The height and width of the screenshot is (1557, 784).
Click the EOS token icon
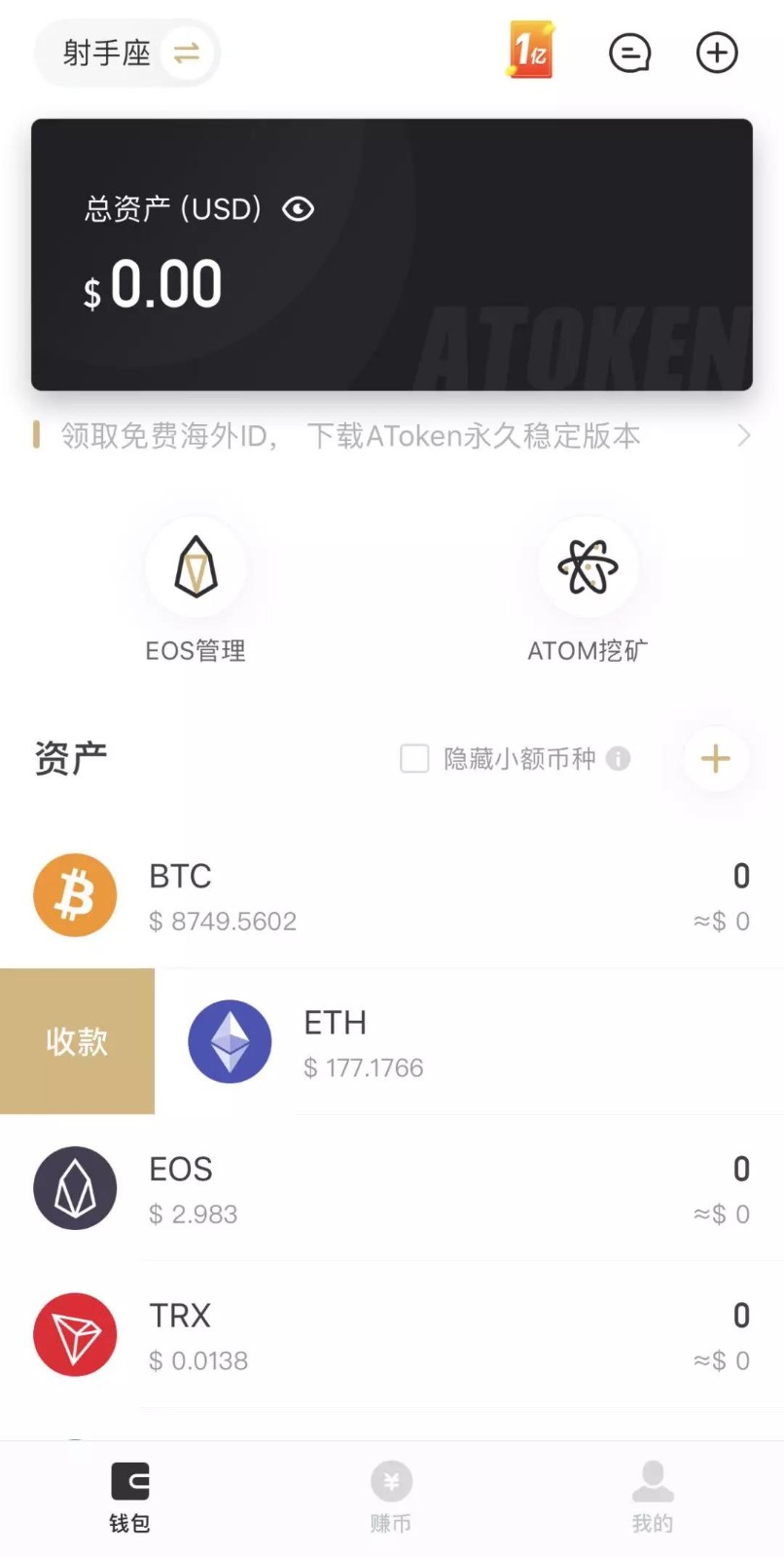75,1187
